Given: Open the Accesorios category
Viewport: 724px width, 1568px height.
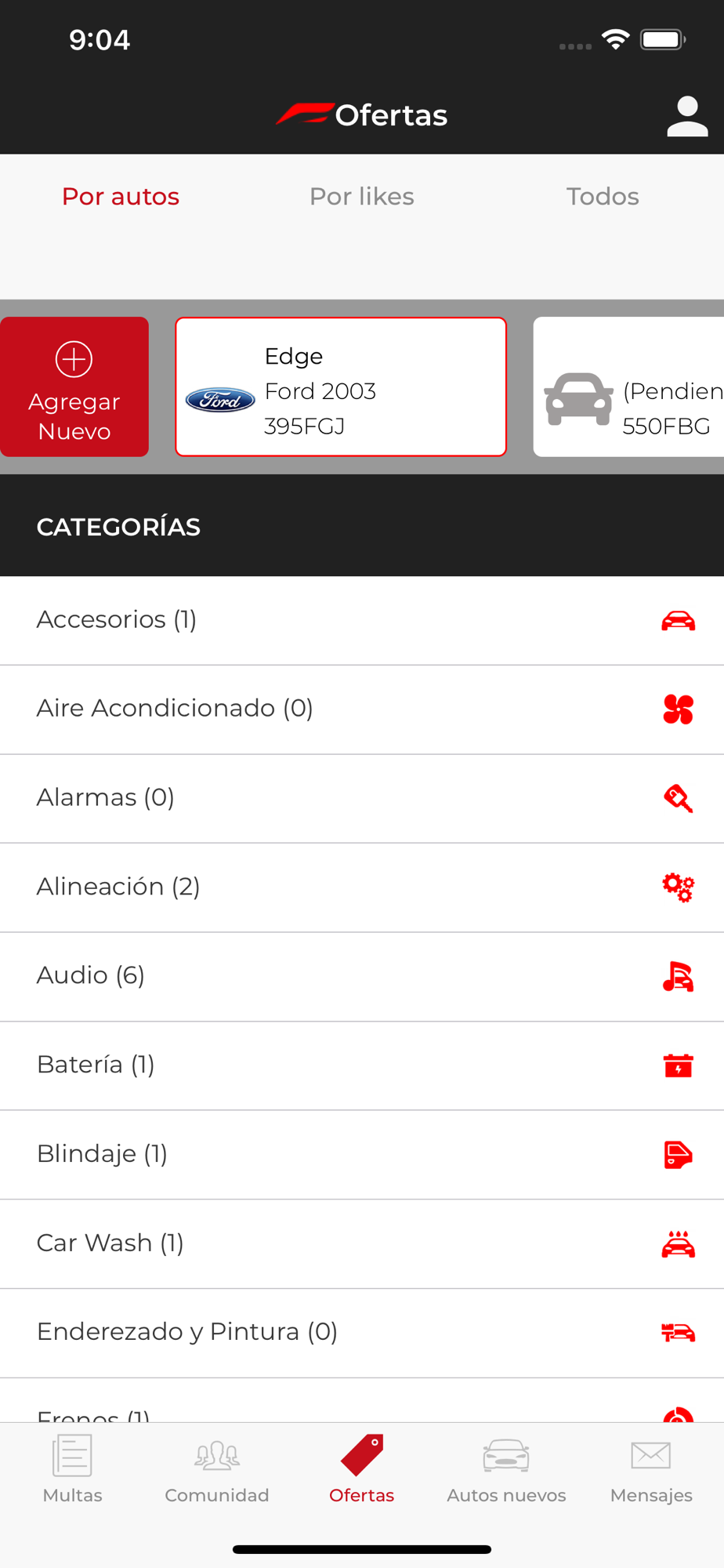Looking at the screenshot, I should [361, 620].
